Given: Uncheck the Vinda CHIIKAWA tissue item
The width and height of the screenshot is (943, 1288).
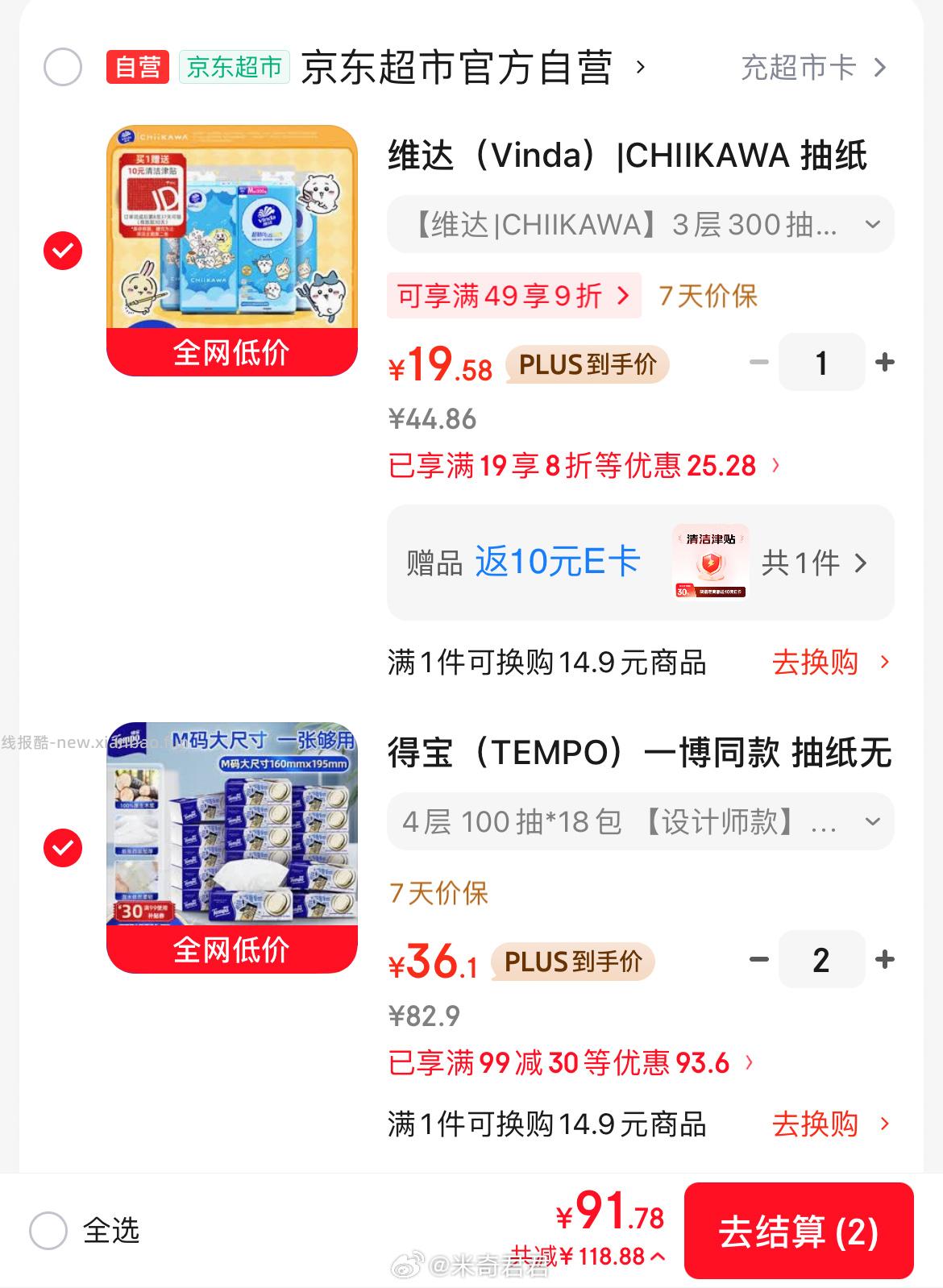Looking at the screenshot, I should (63, 251).
